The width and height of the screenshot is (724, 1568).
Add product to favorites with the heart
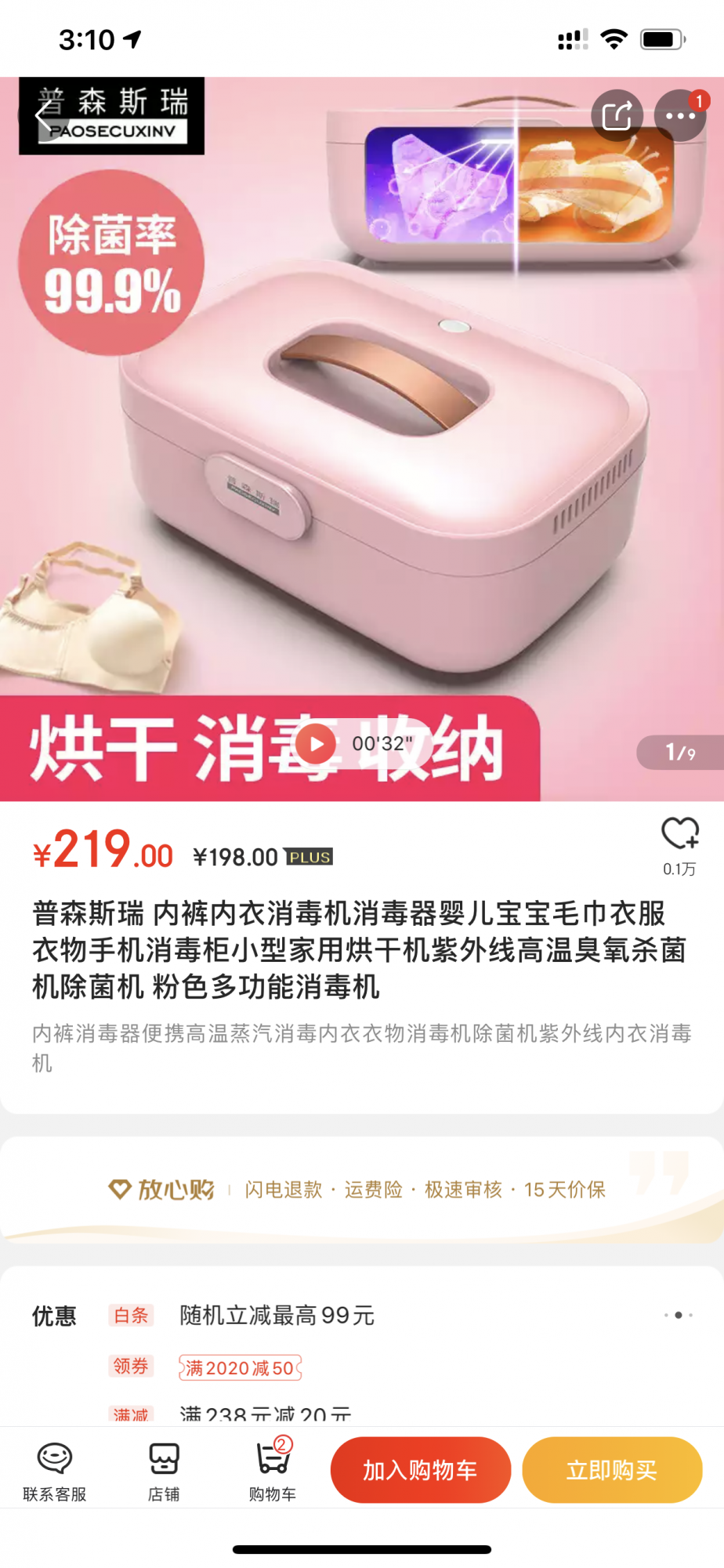coord(679,834)
